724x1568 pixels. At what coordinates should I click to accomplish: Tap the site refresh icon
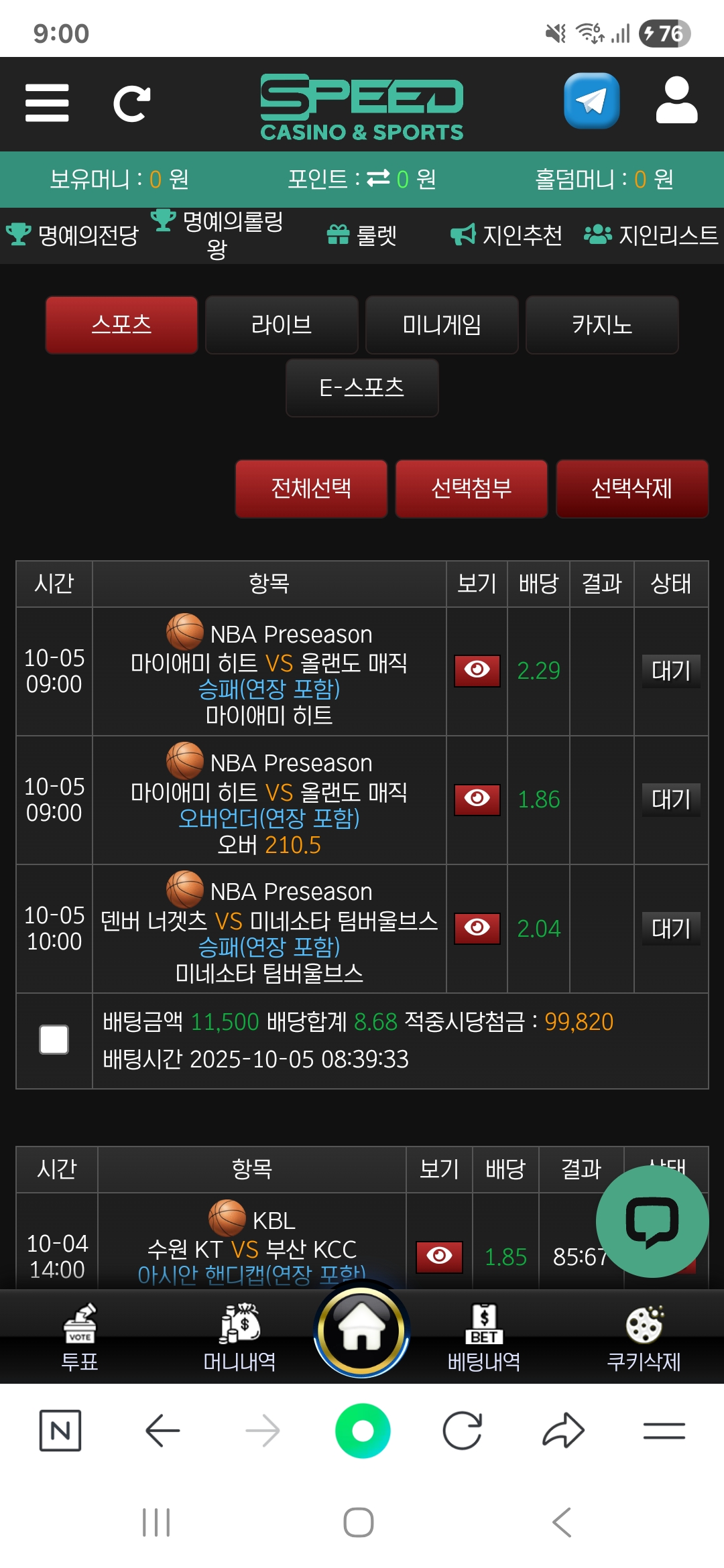[131, 103]
